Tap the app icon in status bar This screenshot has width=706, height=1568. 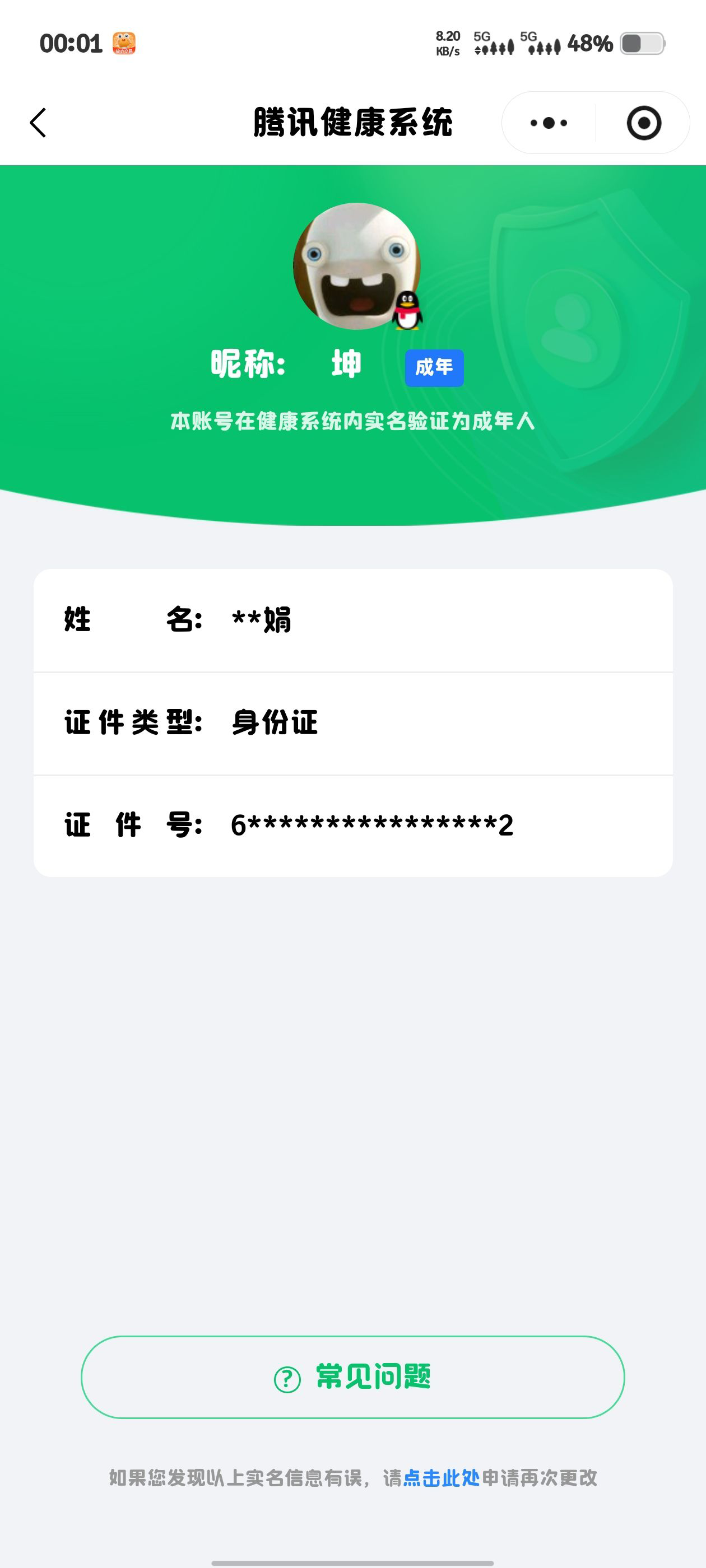[124, 43]
